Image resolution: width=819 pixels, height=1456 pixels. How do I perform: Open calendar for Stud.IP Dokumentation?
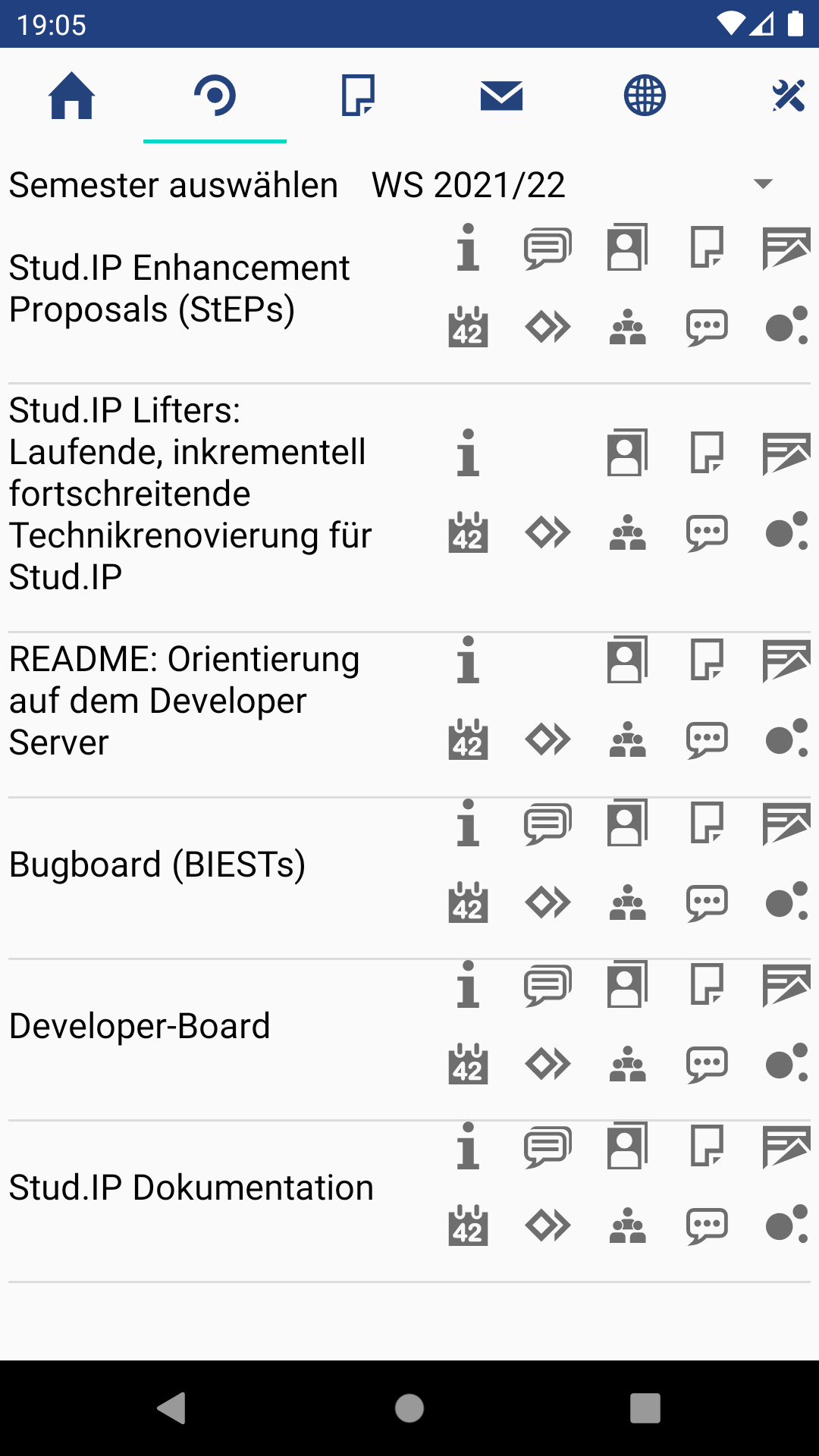point(468,1225)
